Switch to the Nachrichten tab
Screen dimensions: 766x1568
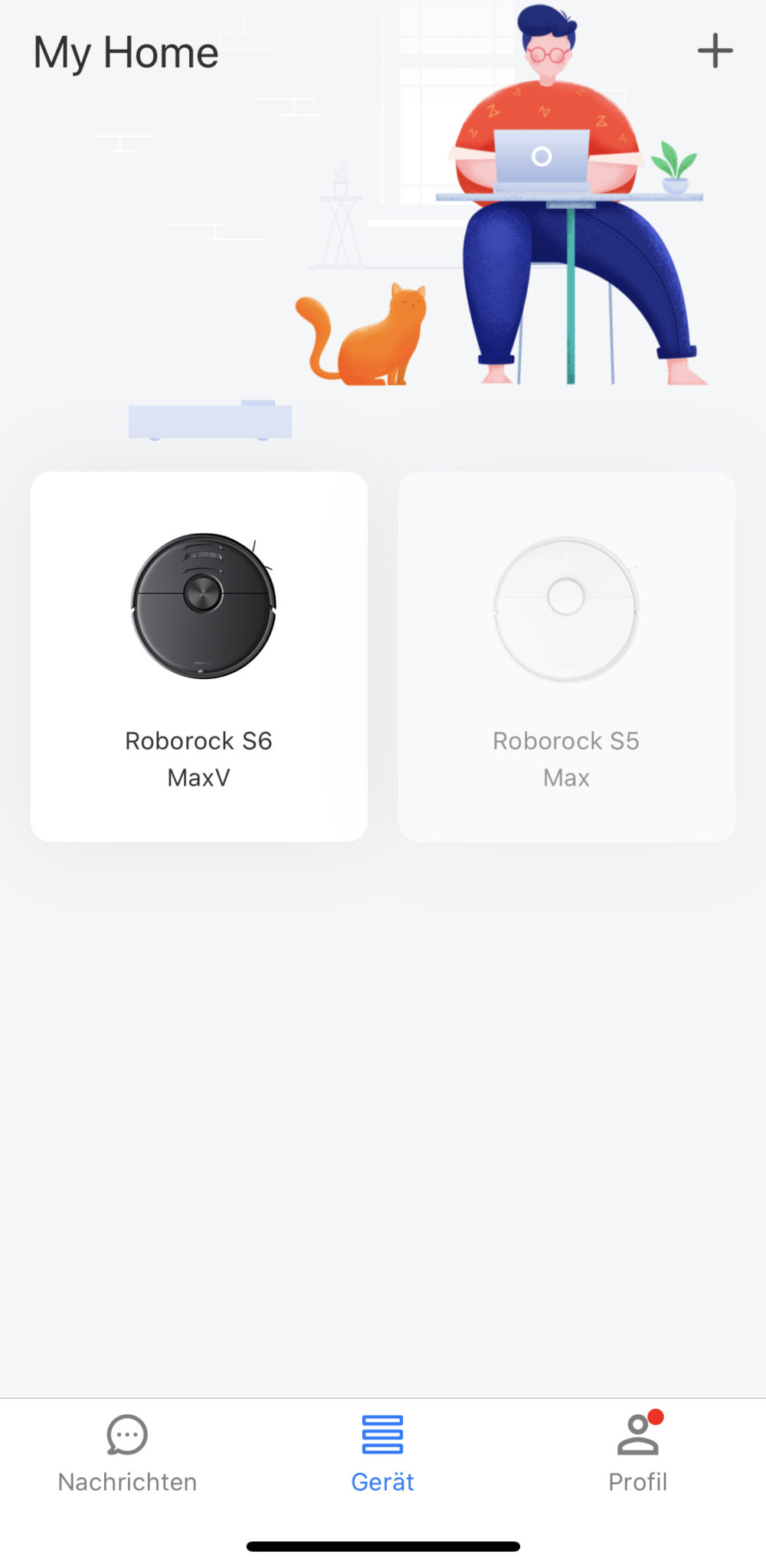coord(127,1453)
